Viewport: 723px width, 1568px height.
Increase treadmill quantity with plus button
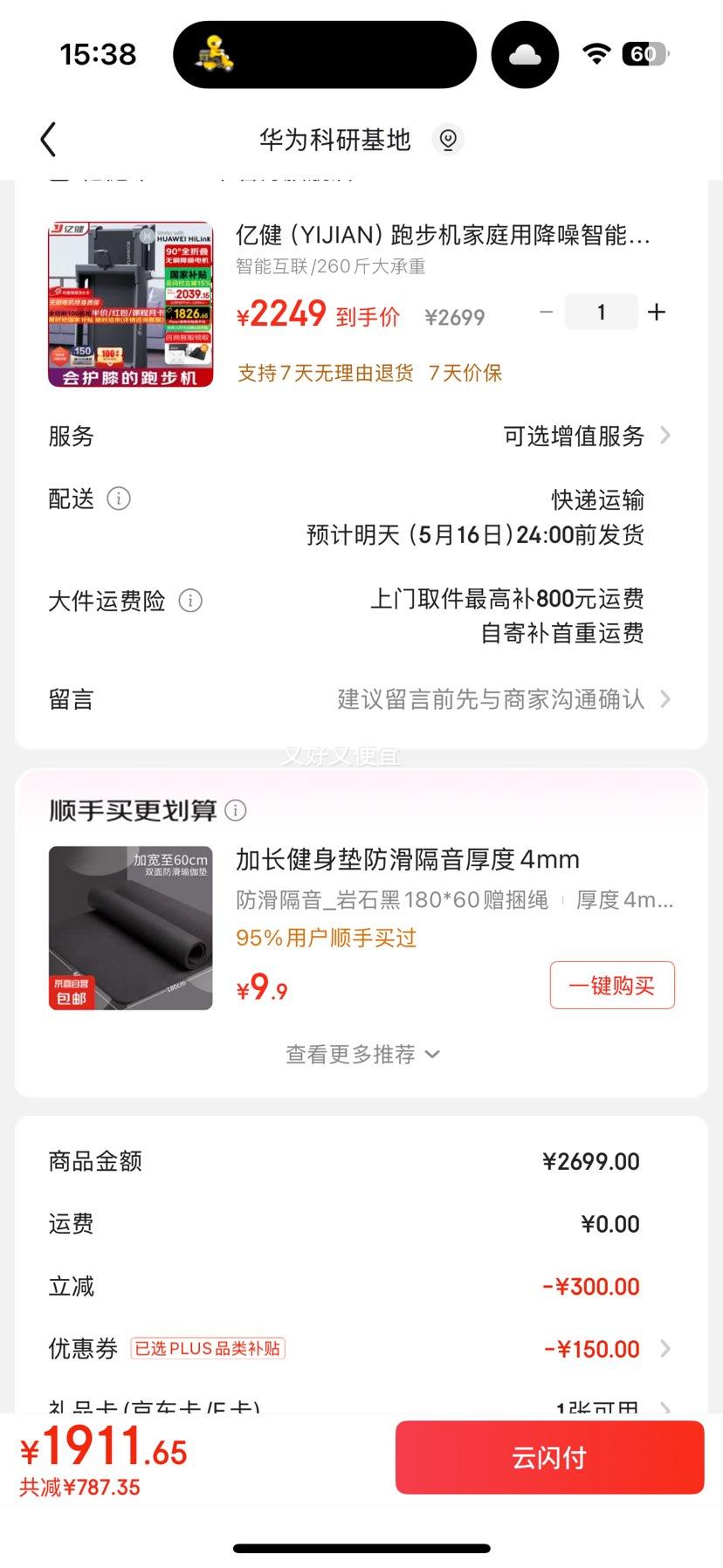pyautogui.click(x=657, y=312)
